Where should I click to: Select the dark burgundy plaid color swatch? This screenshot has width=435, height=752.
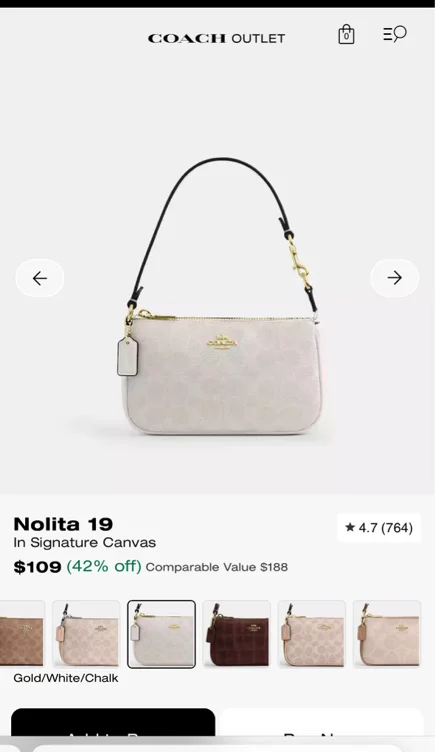click(x=236, y=634)
